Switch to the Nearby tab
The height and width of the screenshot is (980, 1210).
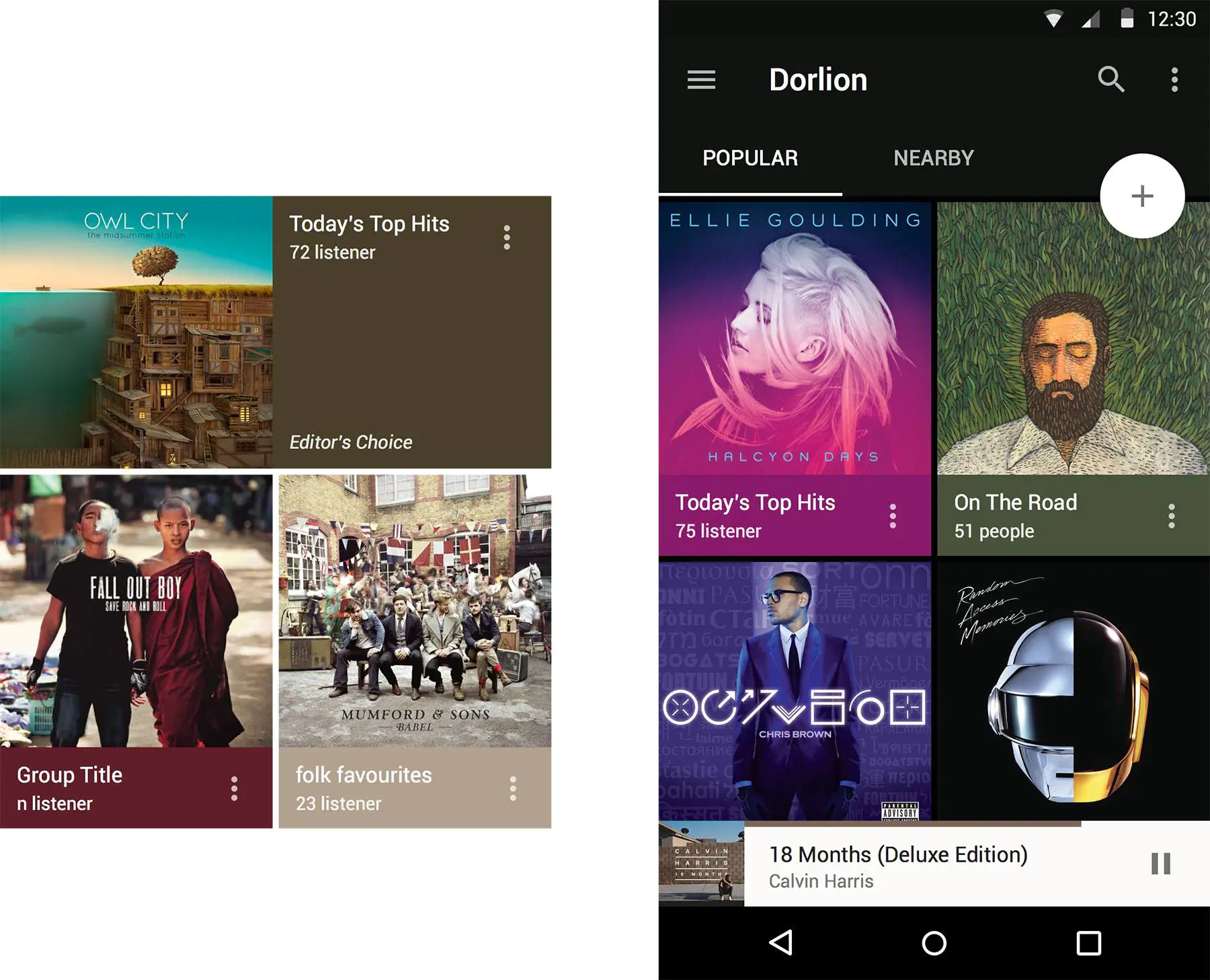933,158
